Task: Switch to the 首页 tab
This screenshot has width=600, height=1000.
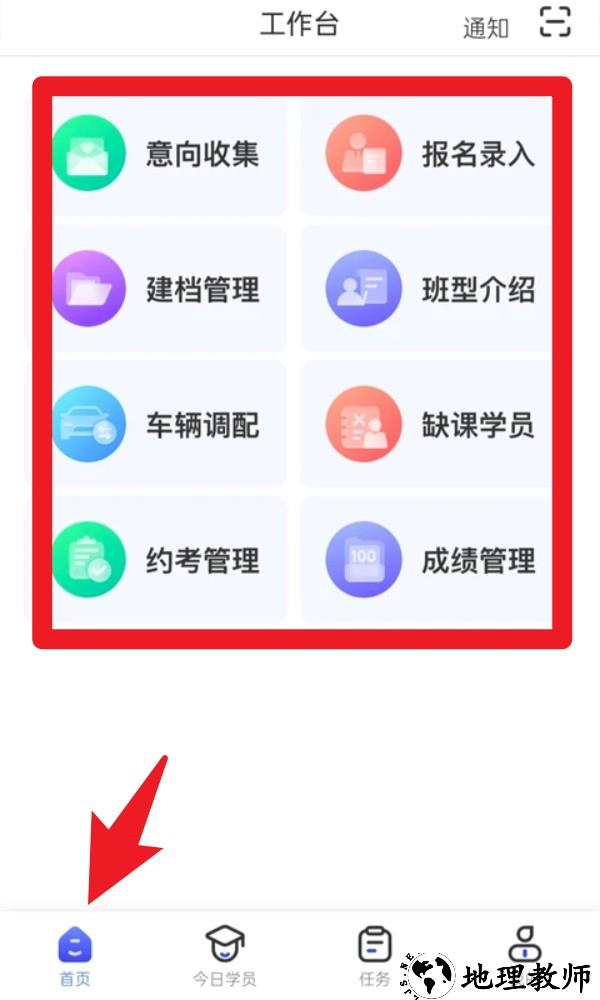Action: 75,955
